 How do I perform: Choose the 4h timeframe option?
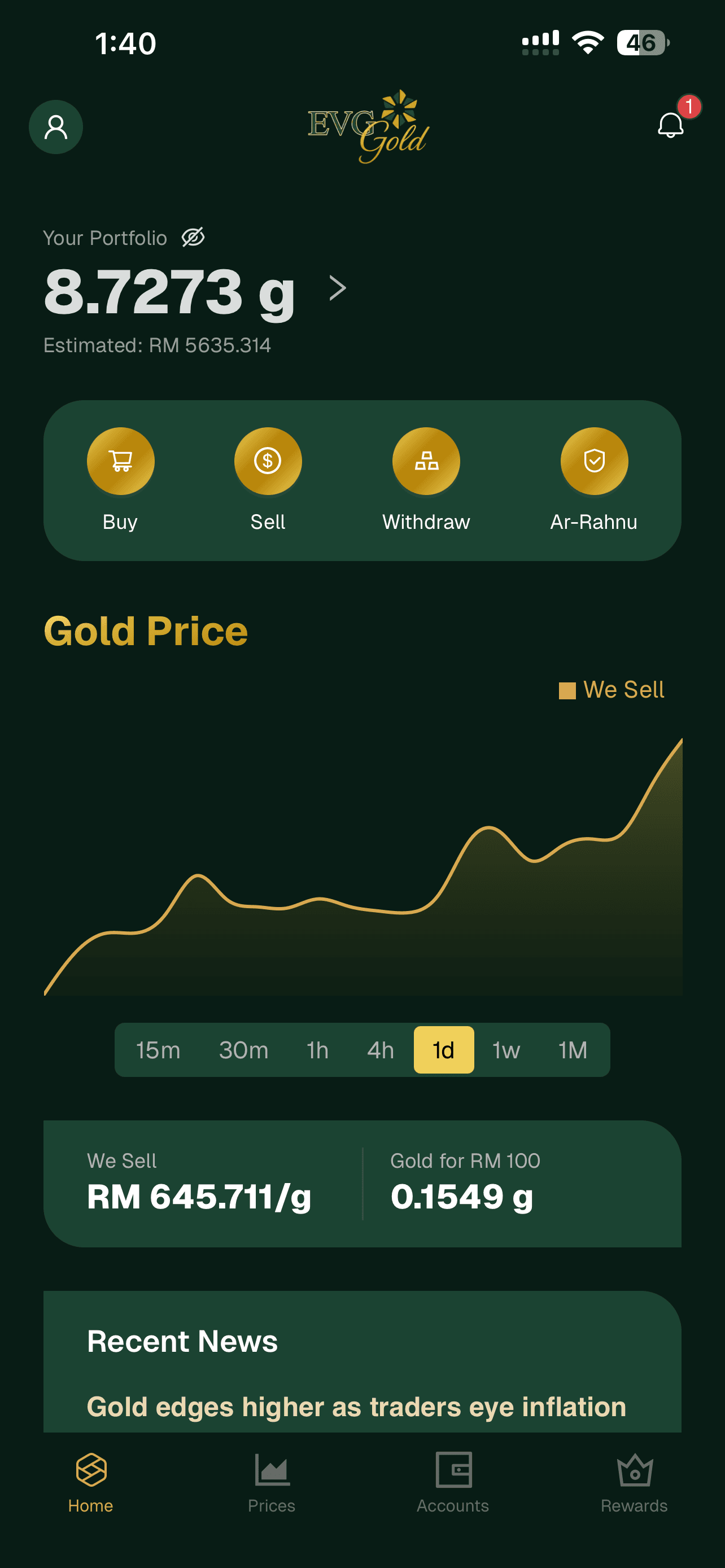[380, 1050]
